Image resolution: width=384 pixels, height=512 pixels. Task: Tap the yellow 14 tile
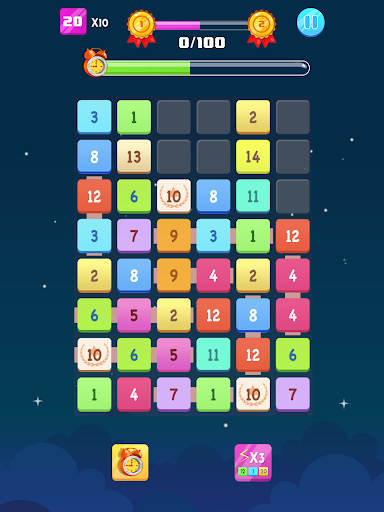coord(253,157)
